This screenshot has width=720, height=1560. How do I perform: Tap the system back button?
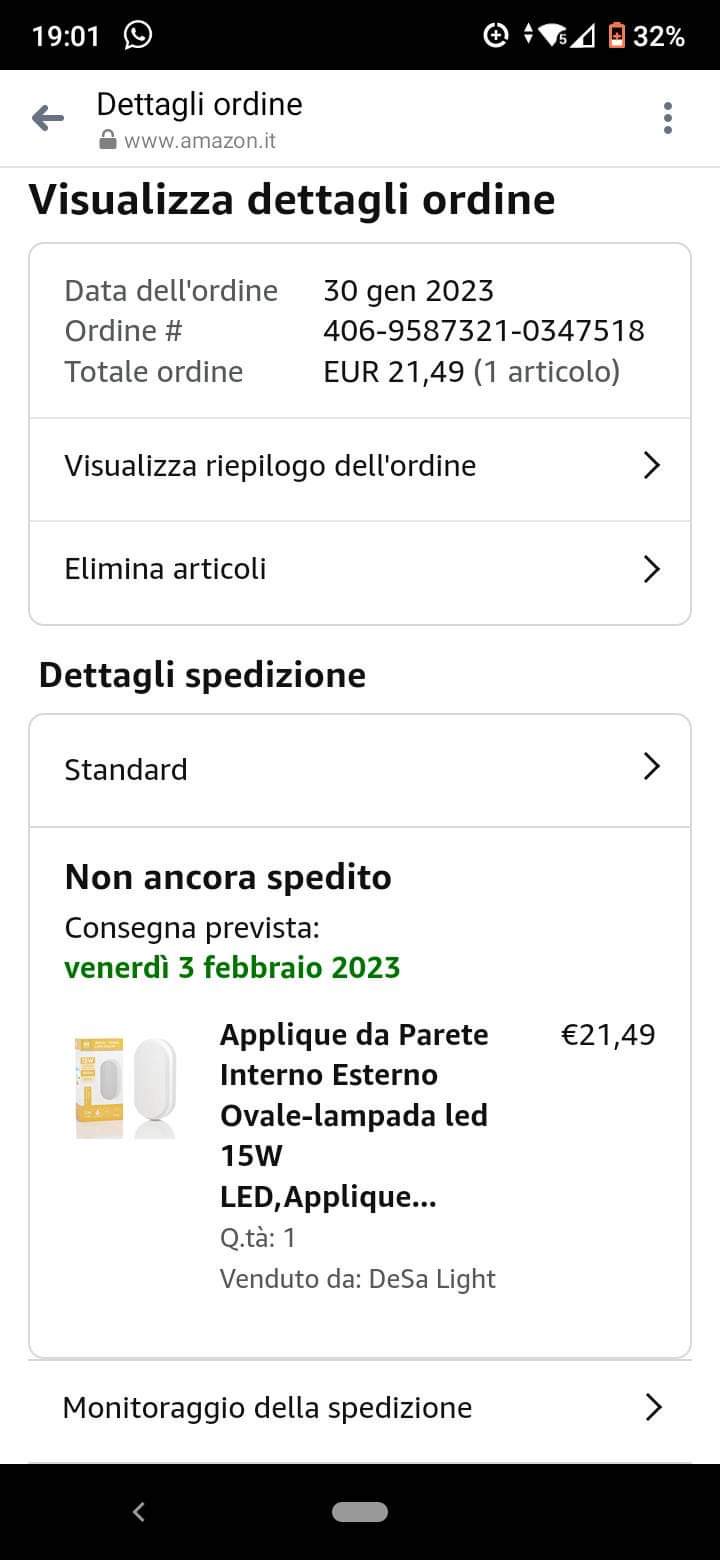click(139, 1512)
